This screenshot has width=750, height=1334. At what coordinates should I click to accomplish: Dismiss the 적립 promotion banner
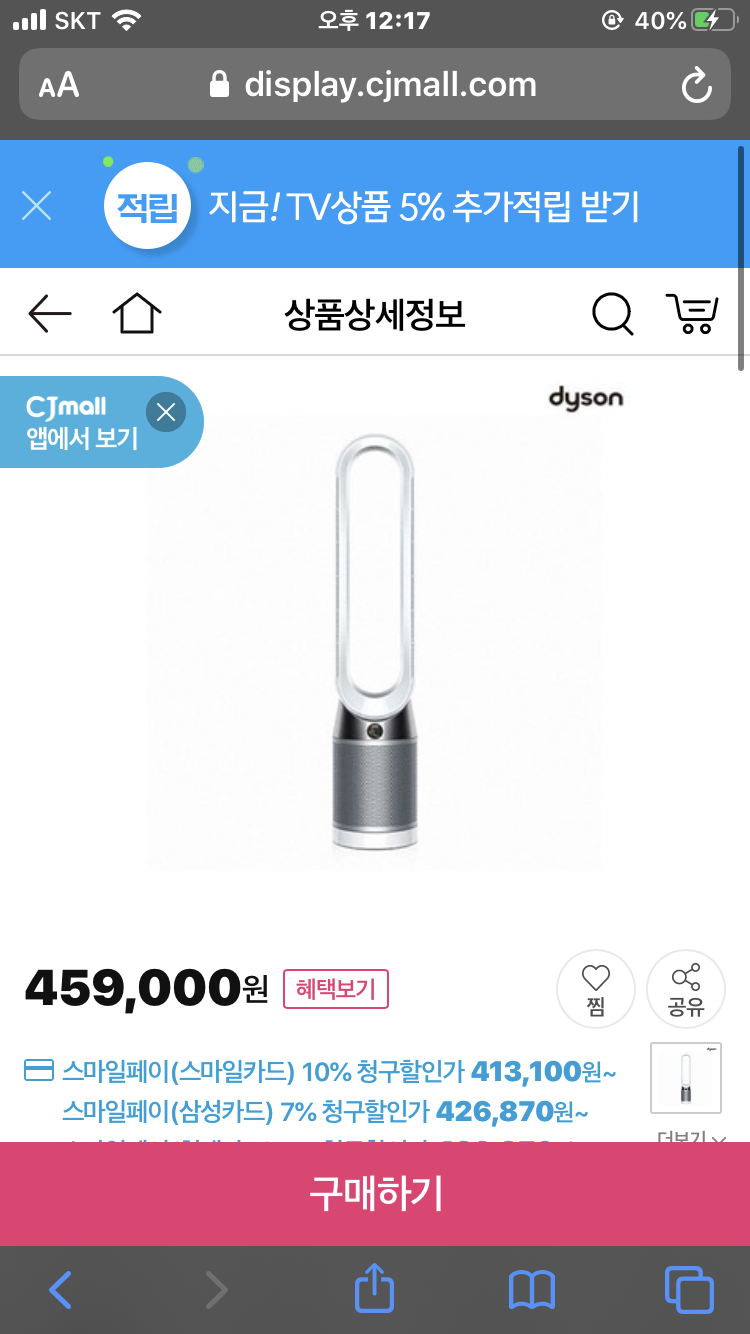point(37,206)
